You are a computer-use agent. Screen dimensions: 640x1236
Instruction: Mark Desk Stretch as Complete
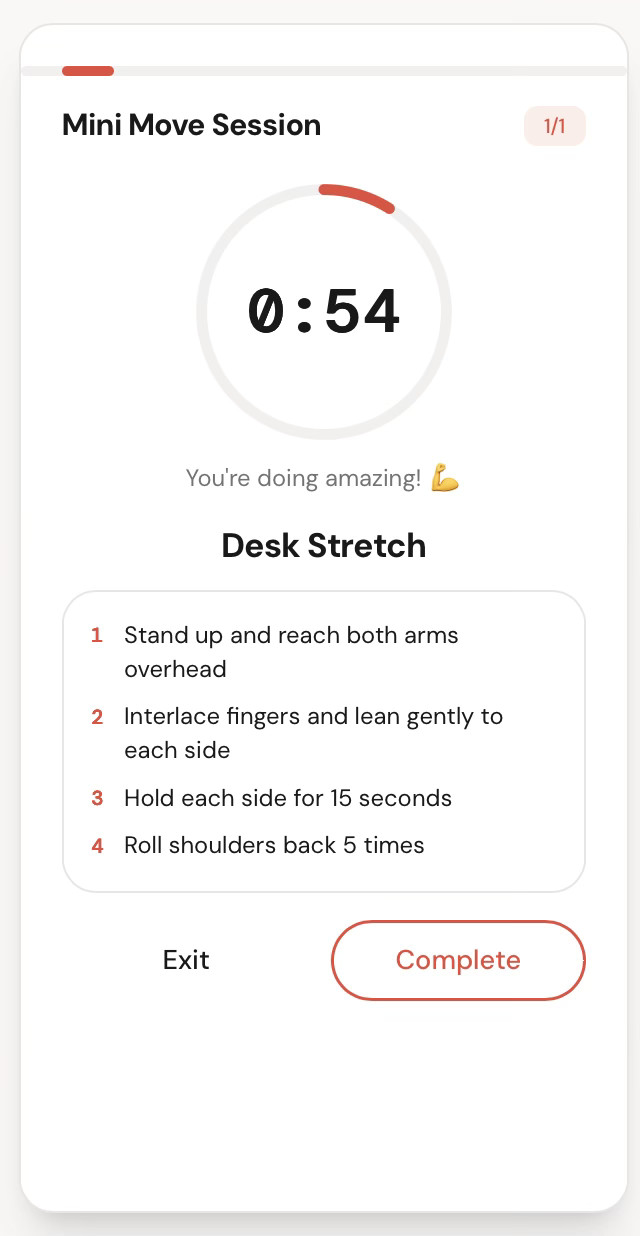(x=458, y=960)
